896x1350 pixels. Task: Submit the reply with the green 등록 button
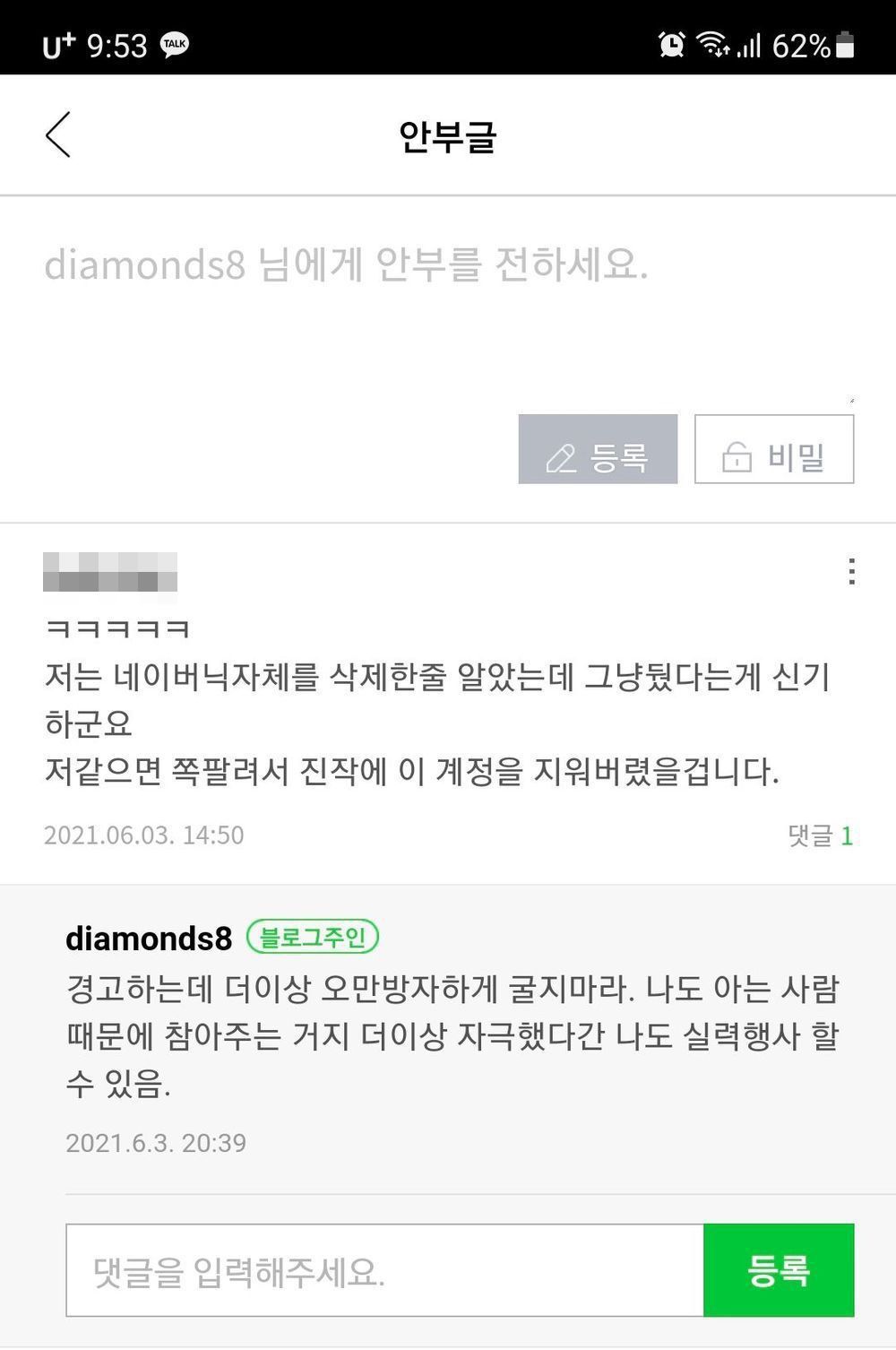pyautogui.click(x=778, y=1270)
